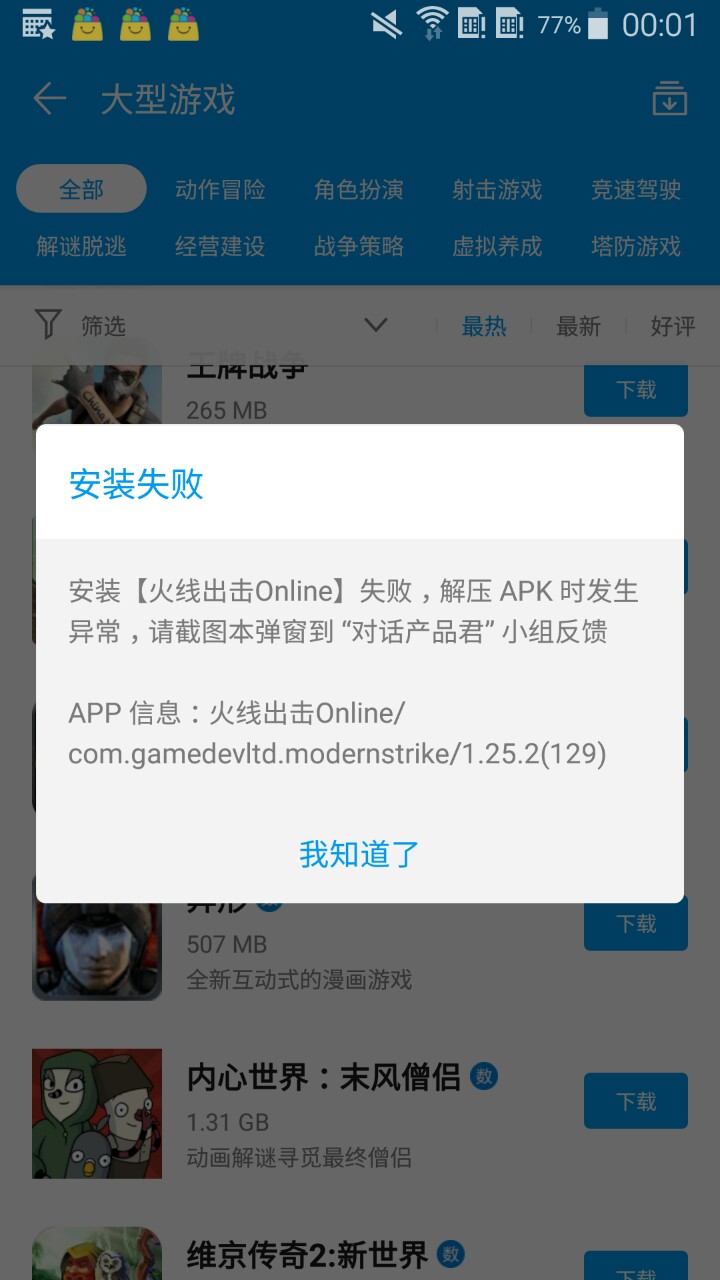Expand the 筛选 filter dropdown
Viewport: 720px width, 1280px height.
click(376, 325)
